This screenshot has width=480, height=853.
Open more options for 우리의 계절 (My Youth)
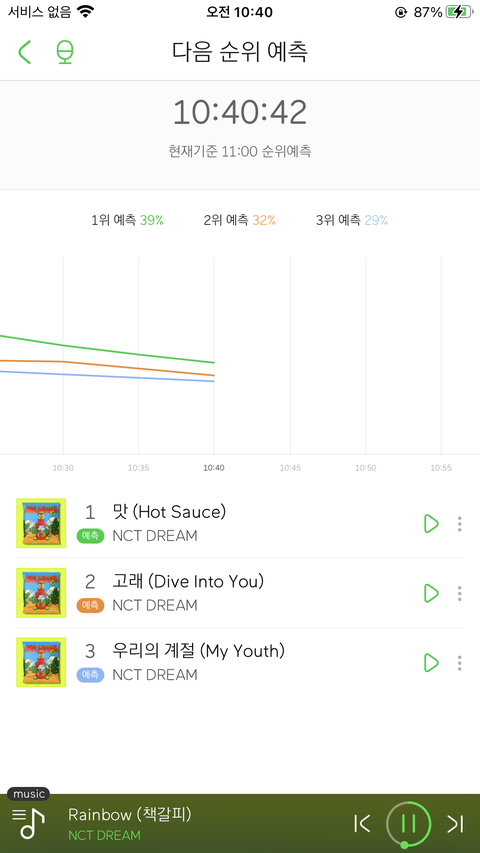click(460, 663)
